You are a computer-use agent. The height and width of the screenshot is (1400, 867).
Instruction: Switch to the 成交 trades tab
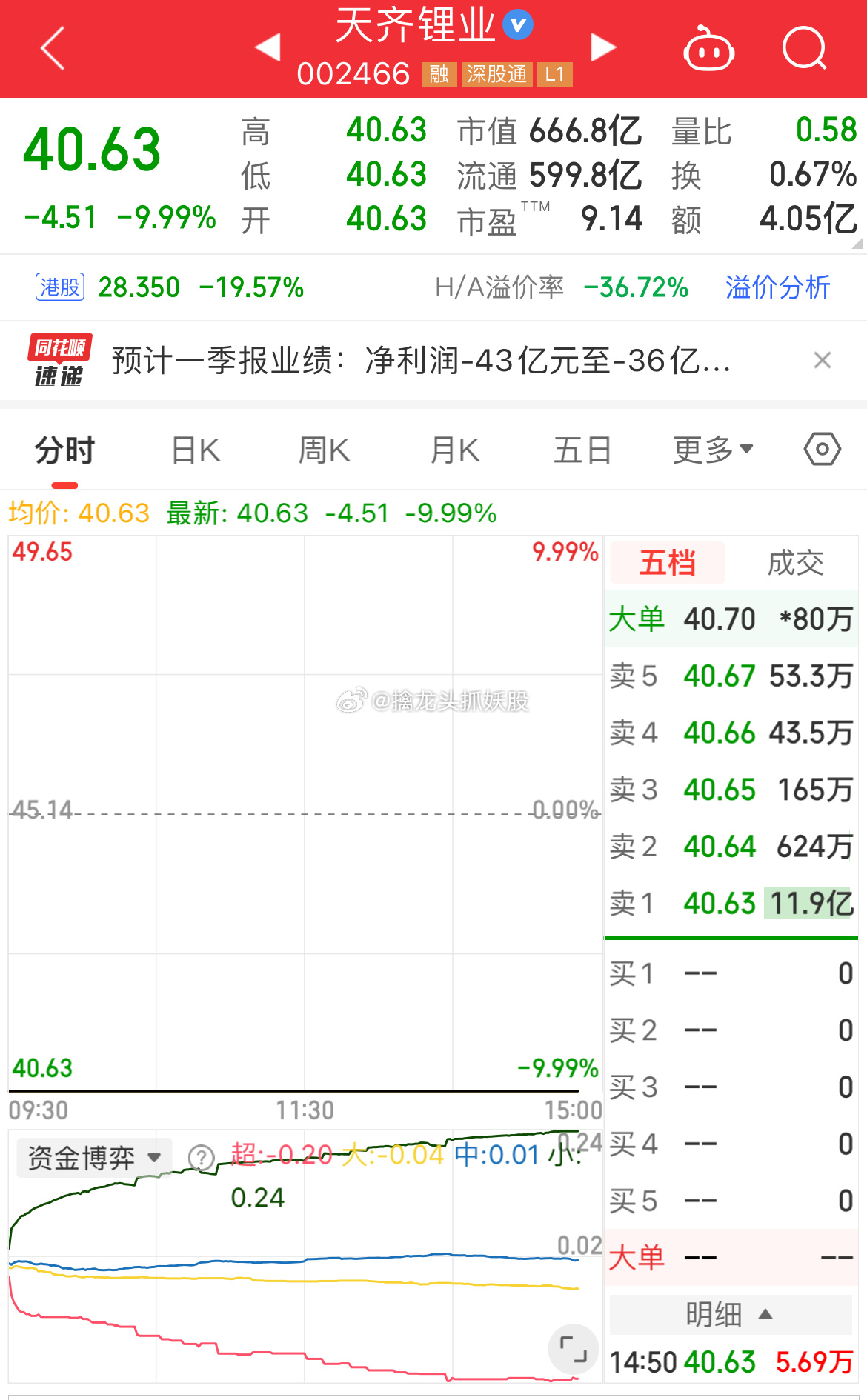point(795,564)
